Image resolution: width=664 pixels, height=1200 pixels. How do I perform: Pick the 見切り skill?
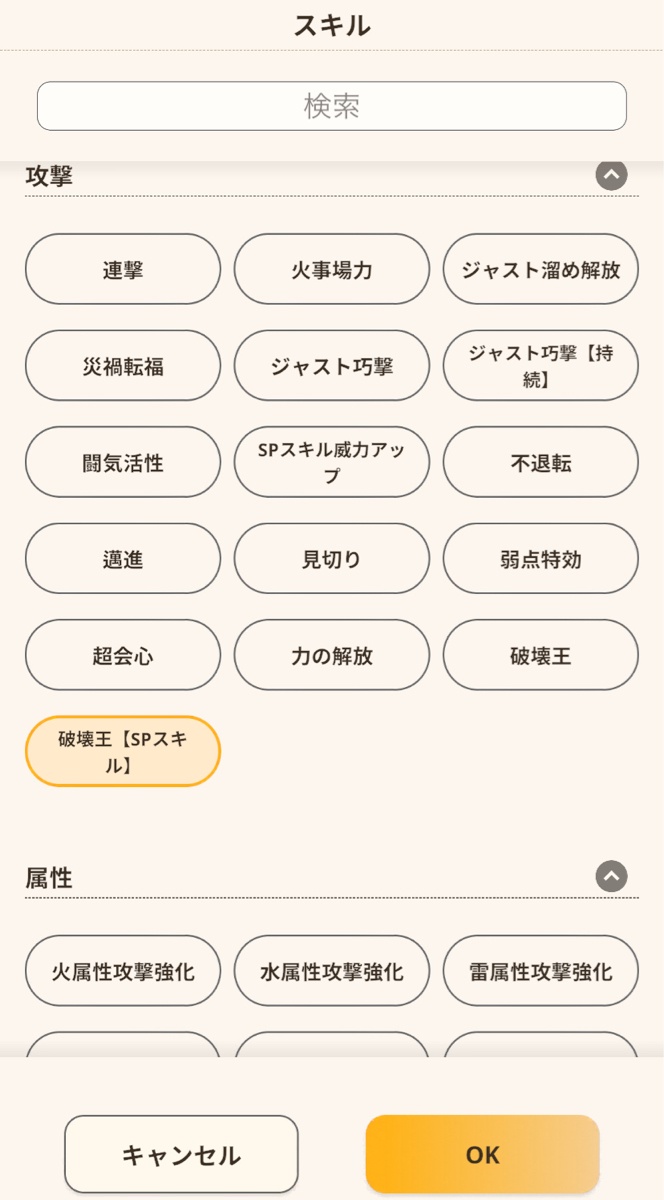click(x=332, y=559)
